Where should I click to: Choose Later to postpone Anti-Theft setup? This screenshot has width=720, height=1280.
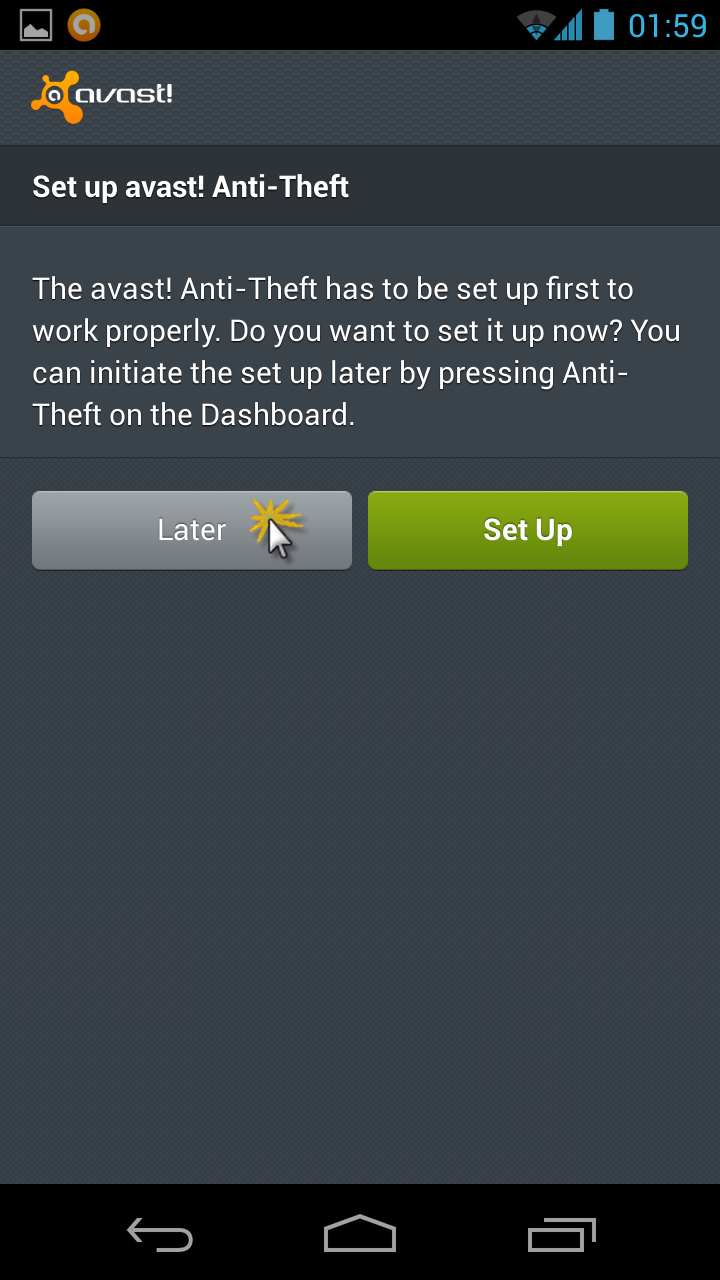192,530
